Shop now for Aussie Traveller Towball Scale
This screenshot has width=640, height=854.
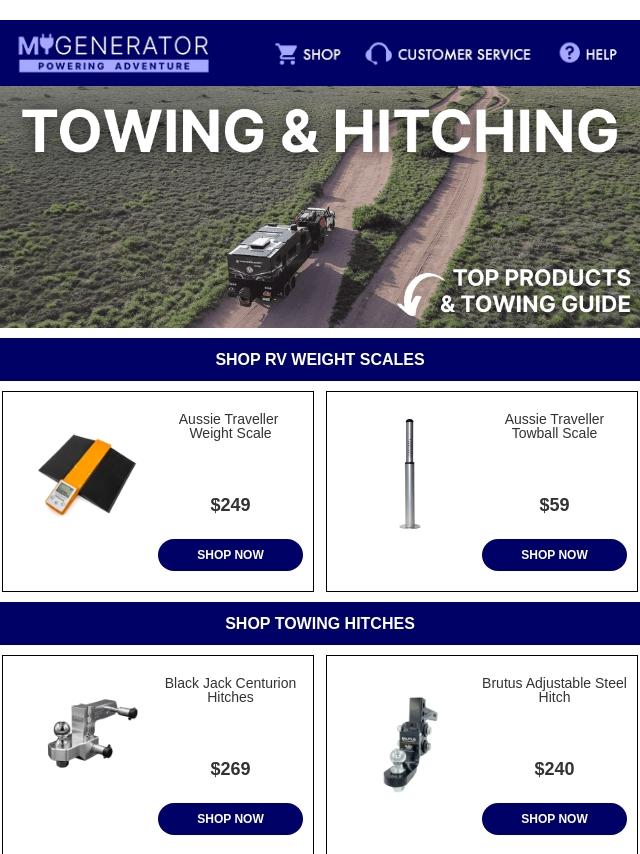(554, 555)
